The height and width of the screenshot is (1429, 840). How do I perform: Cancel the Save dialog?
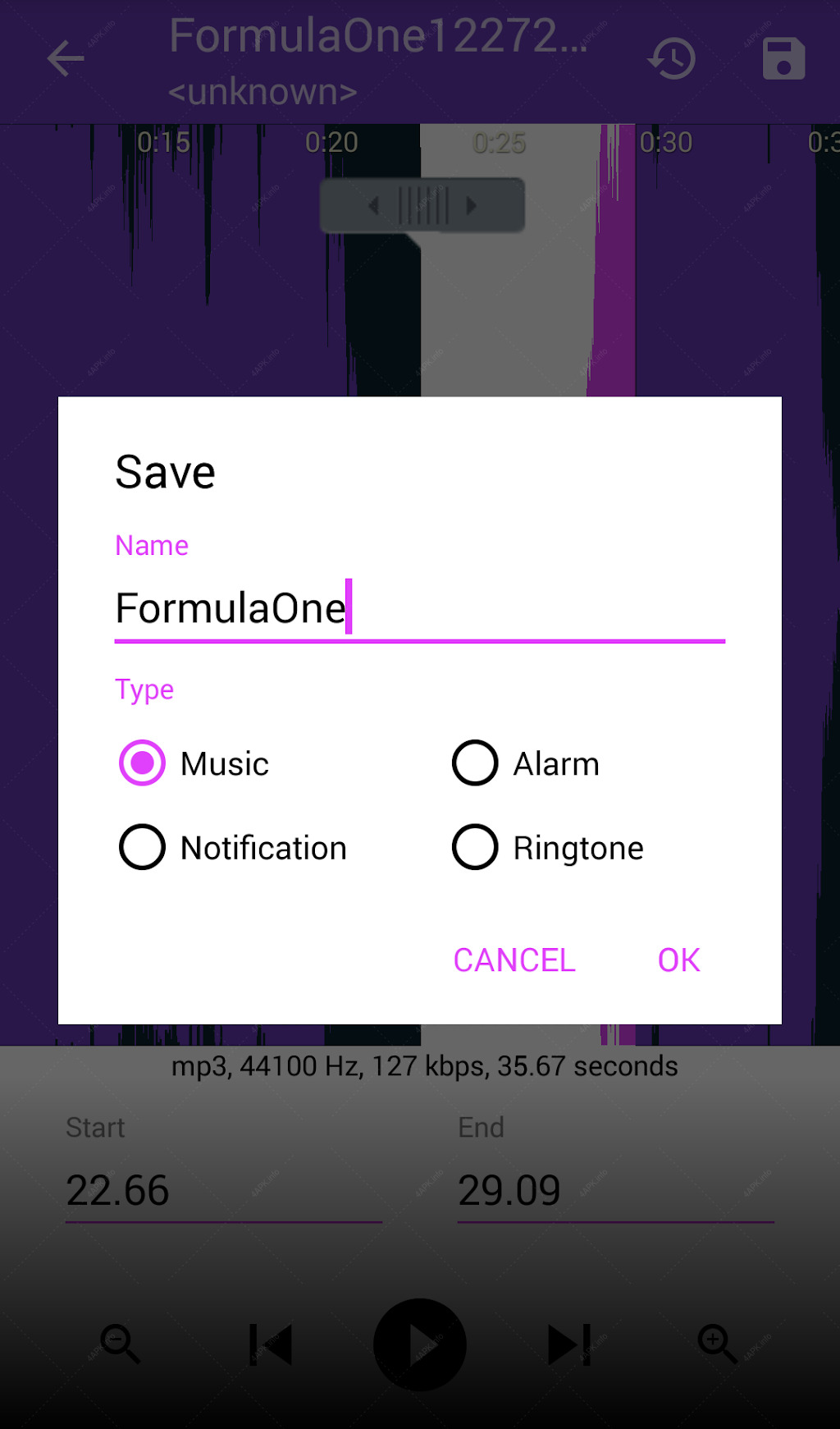tap(514, 960)
